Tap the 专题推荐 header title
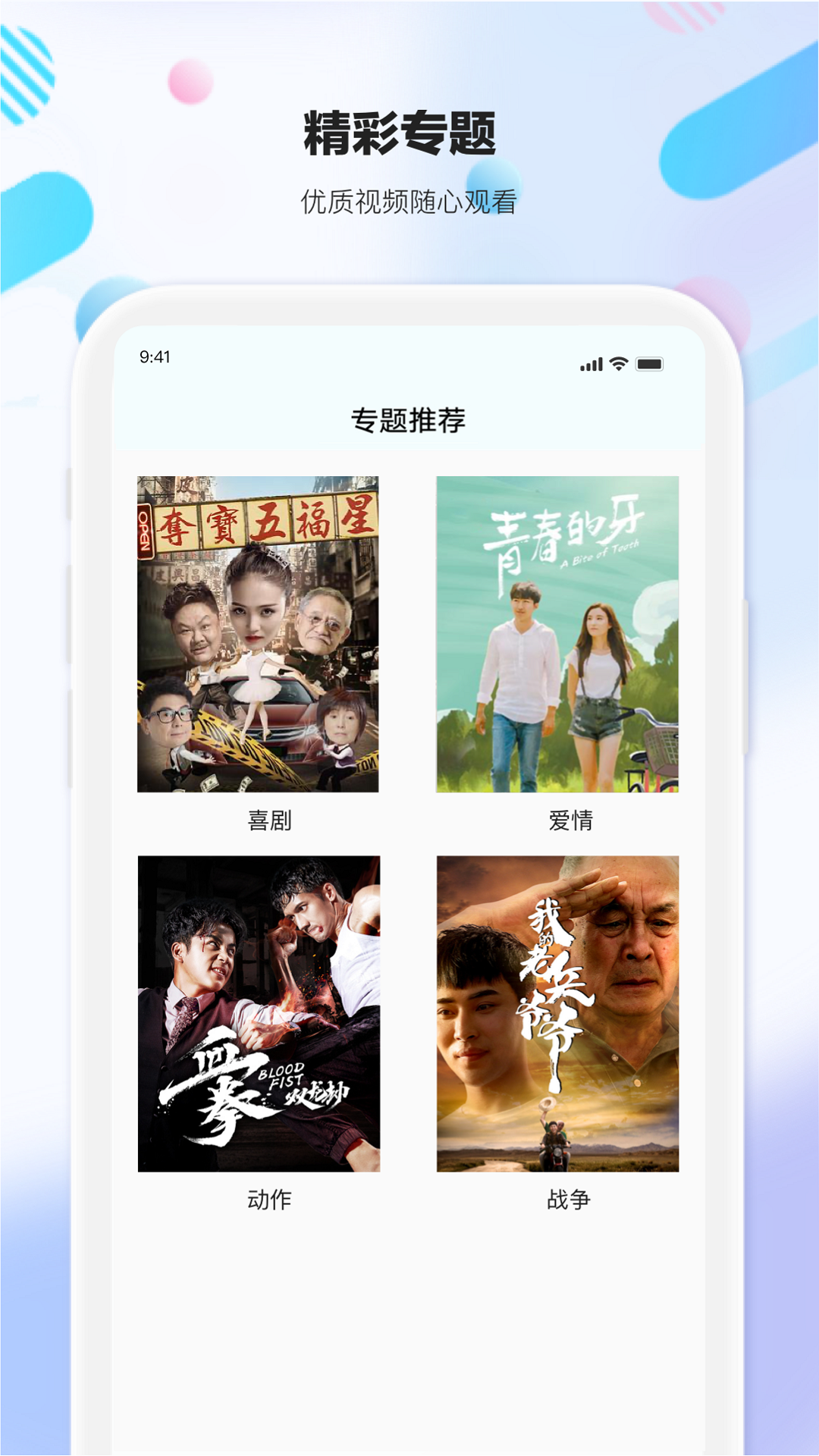The width and height of the screenshot is (819, 1456). click(409, 417)
